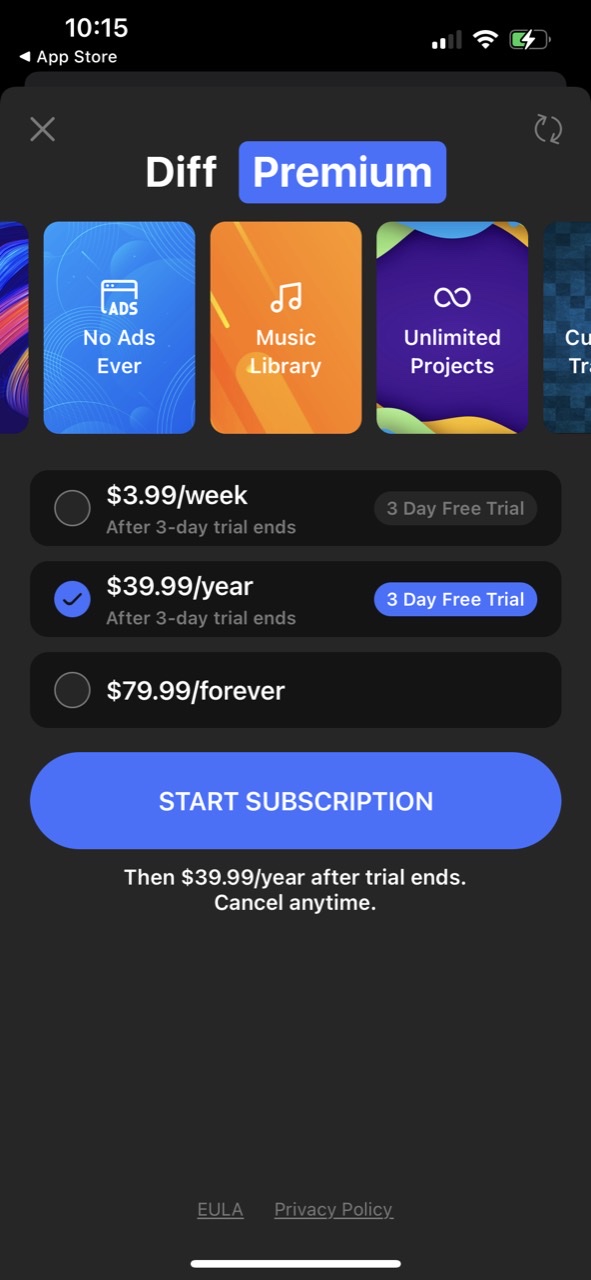This screenshot has width=591, height=1280.
Task: Open the EULA link
Action: point(220,1209)
